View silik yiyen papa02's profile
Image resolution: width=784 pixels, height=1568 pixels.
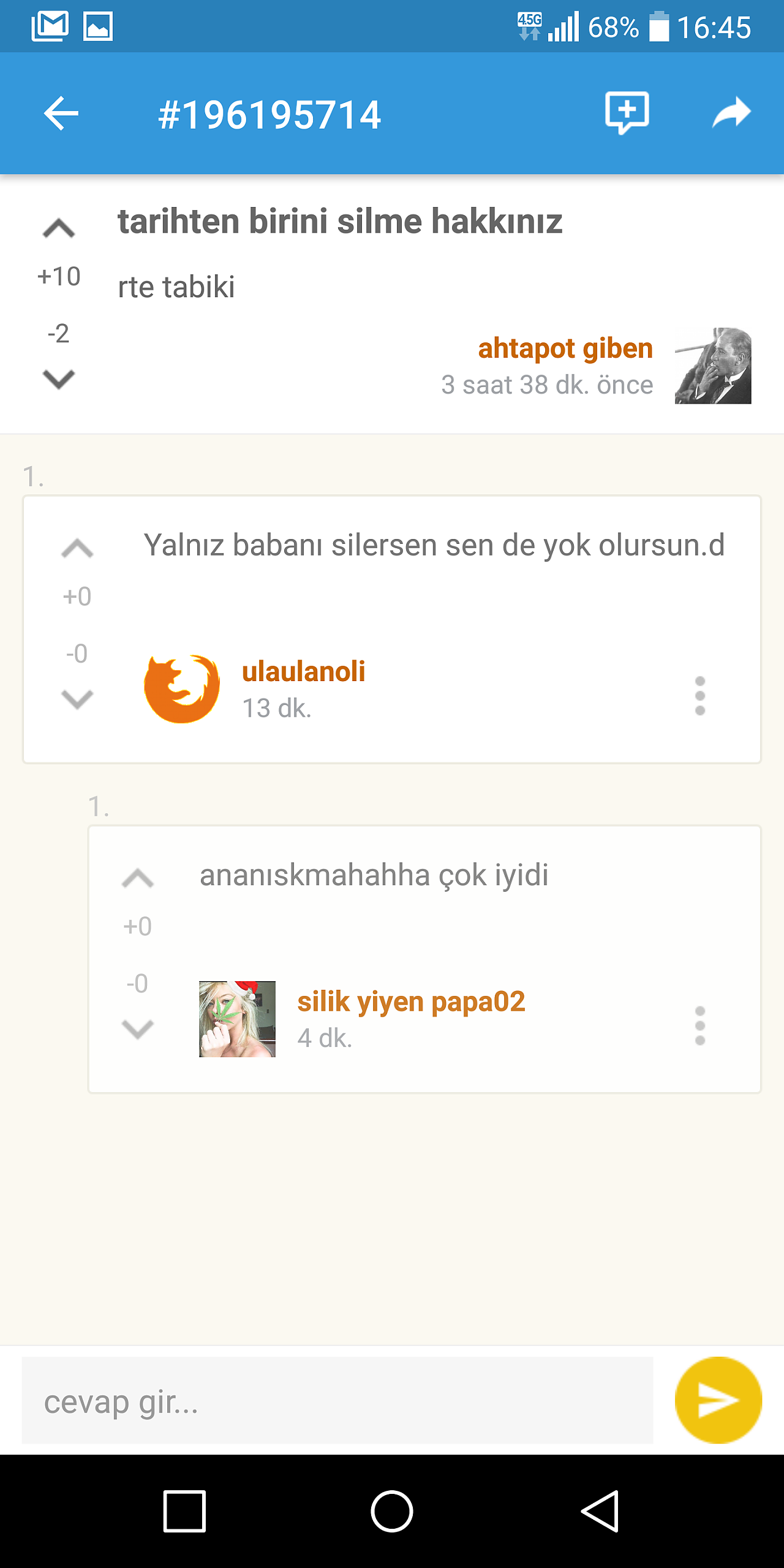click(x=411, y=1002)
